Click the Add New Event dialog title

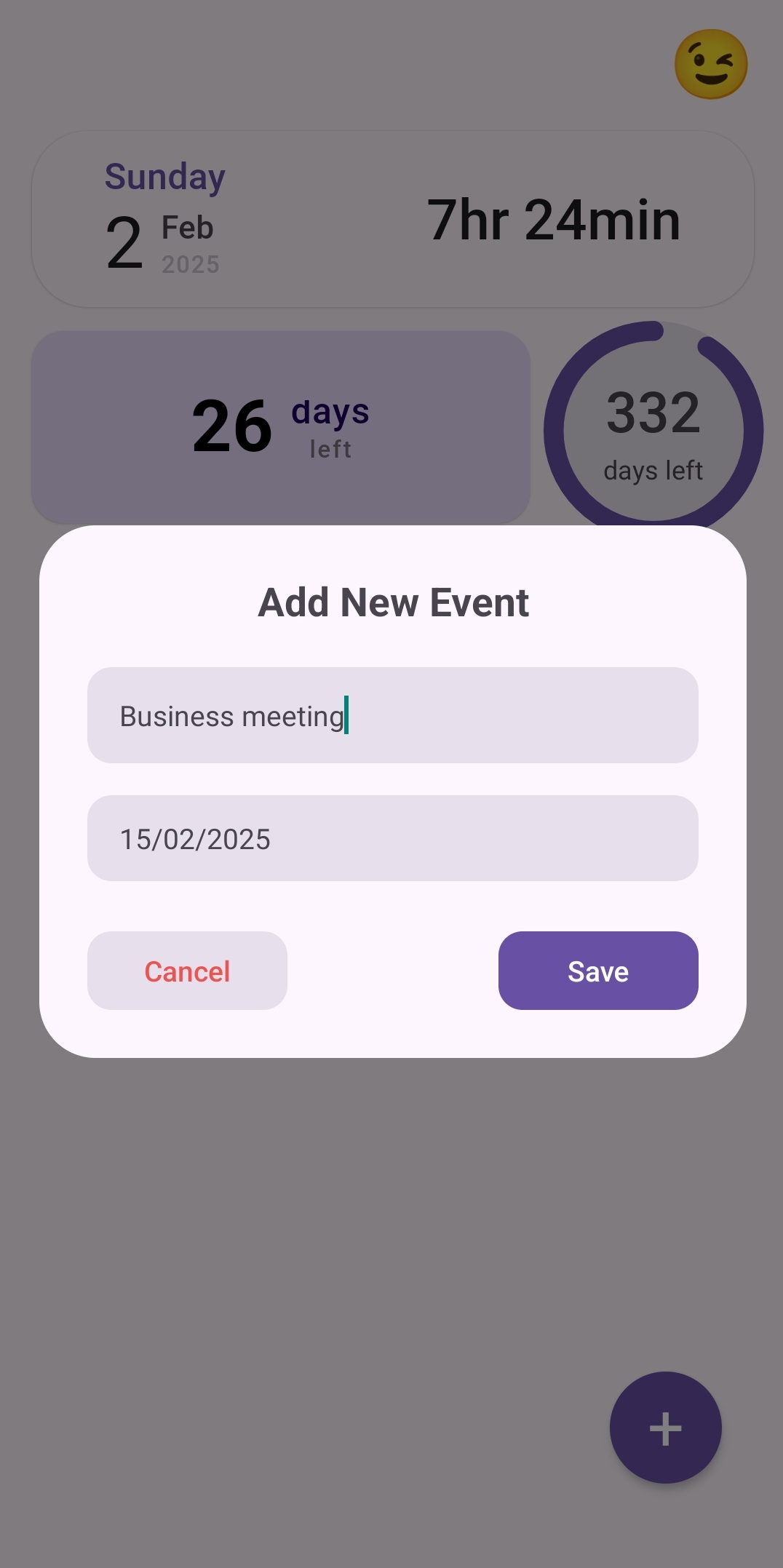pyautogui.click(x=393, y=602)
